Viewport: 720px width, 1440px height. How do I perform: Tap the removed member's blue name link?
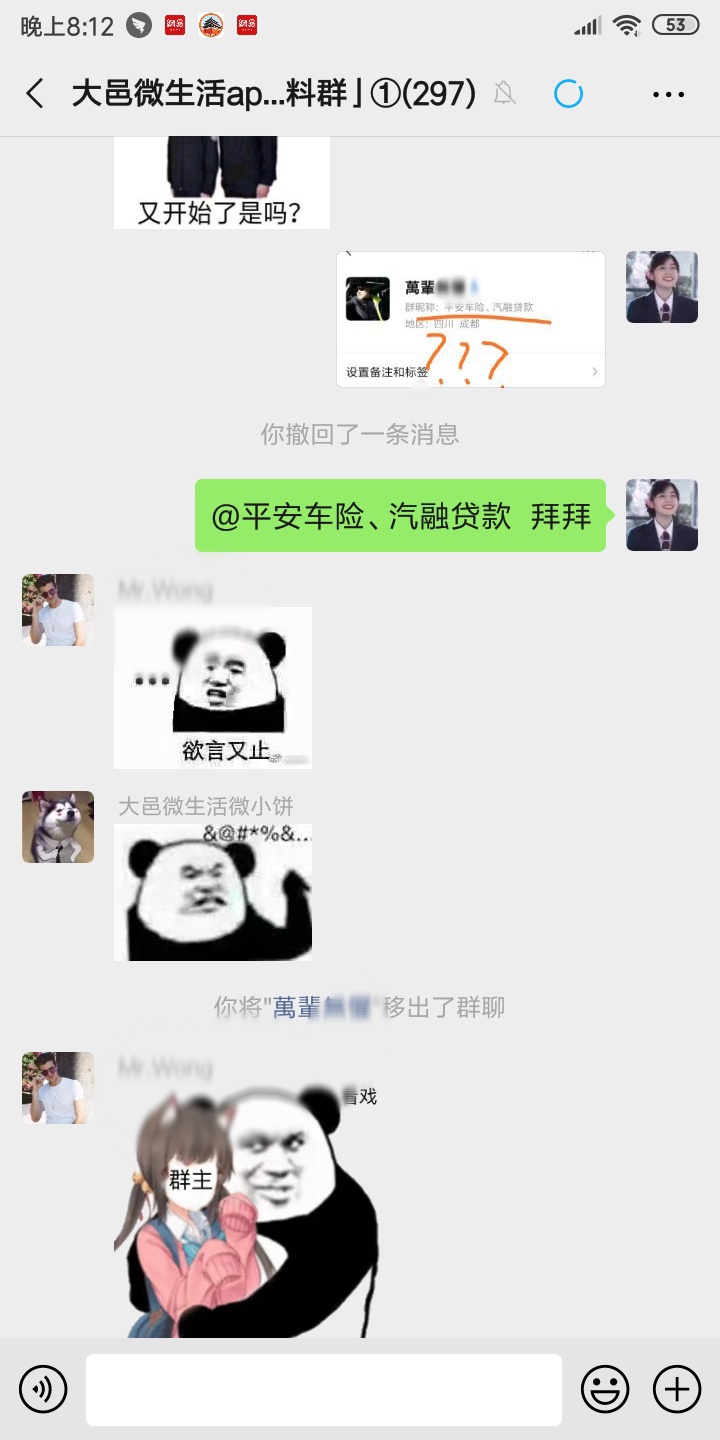[322, 1007]
